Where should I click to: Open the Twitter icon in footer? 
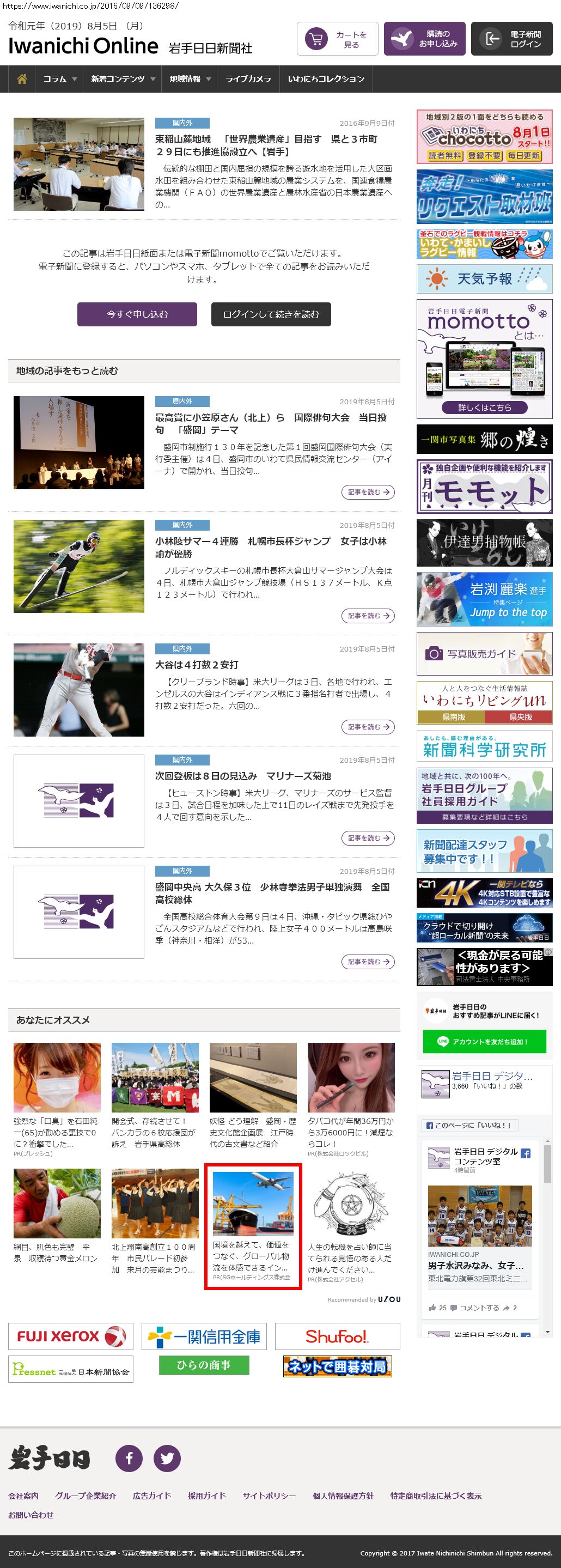click(x=167, y=1458)
